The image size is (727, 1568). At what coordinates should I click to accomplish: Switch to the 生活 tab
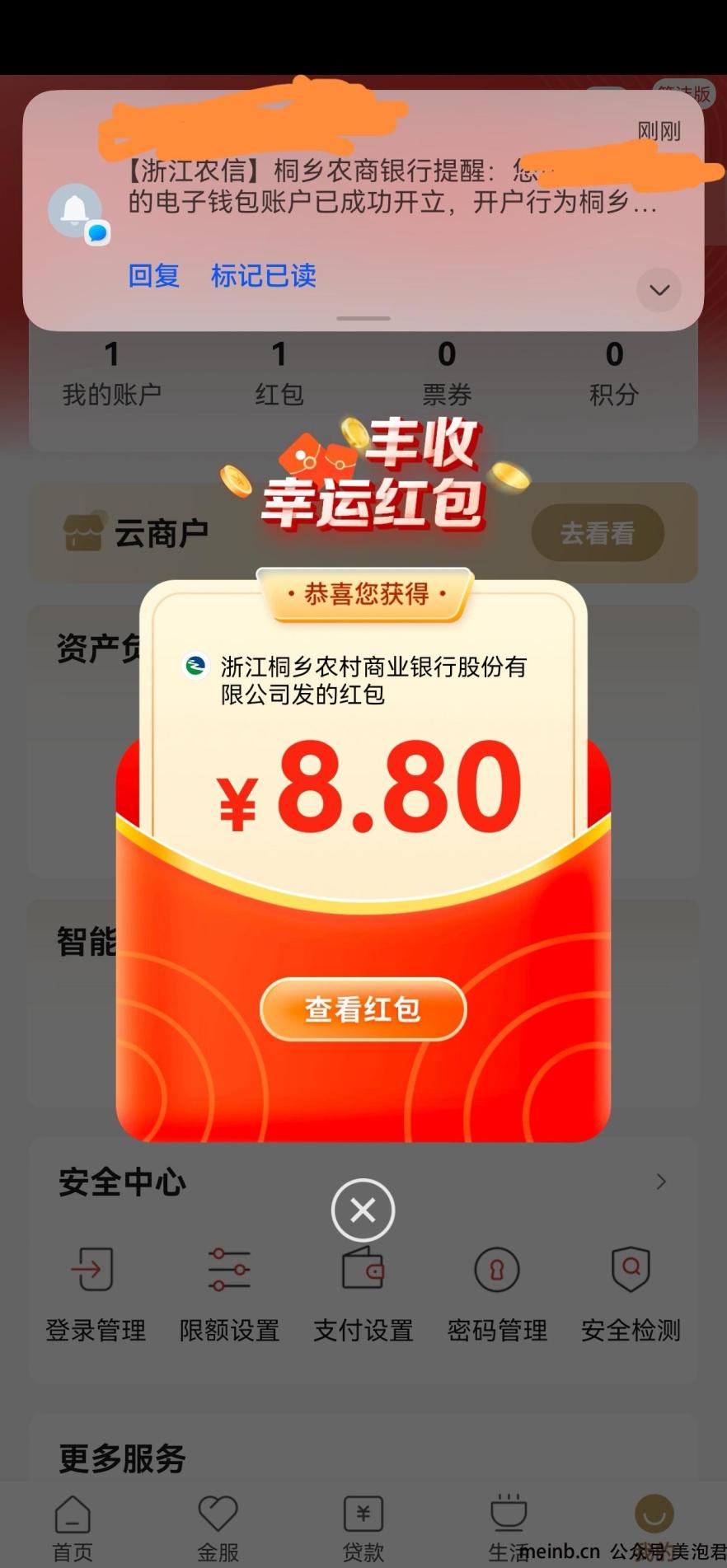tap(508, 1528)
